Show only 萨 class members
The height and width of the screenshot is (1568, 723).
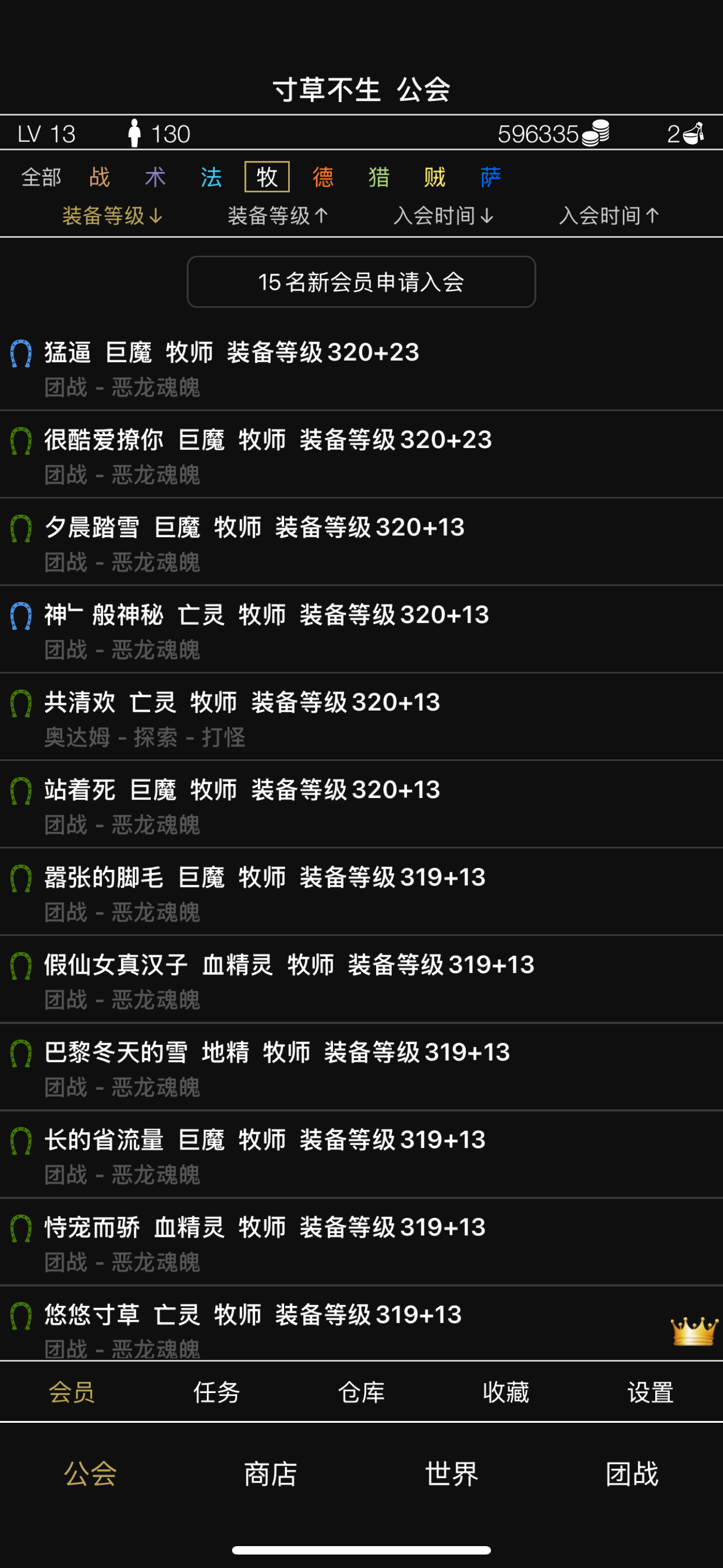(490, 177)
